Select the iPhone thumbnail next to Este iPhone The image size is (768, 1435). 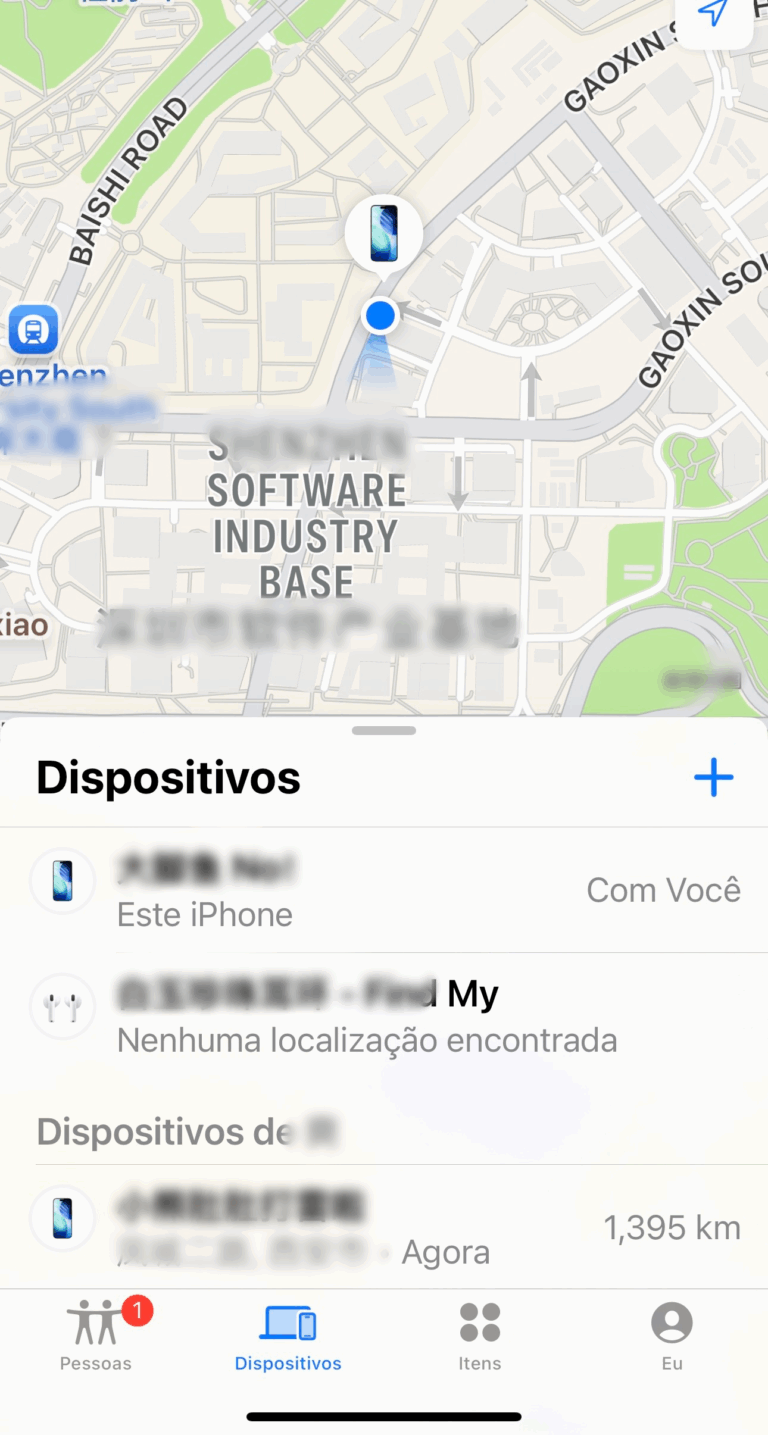pyautogui.click(x=62, y=881)
